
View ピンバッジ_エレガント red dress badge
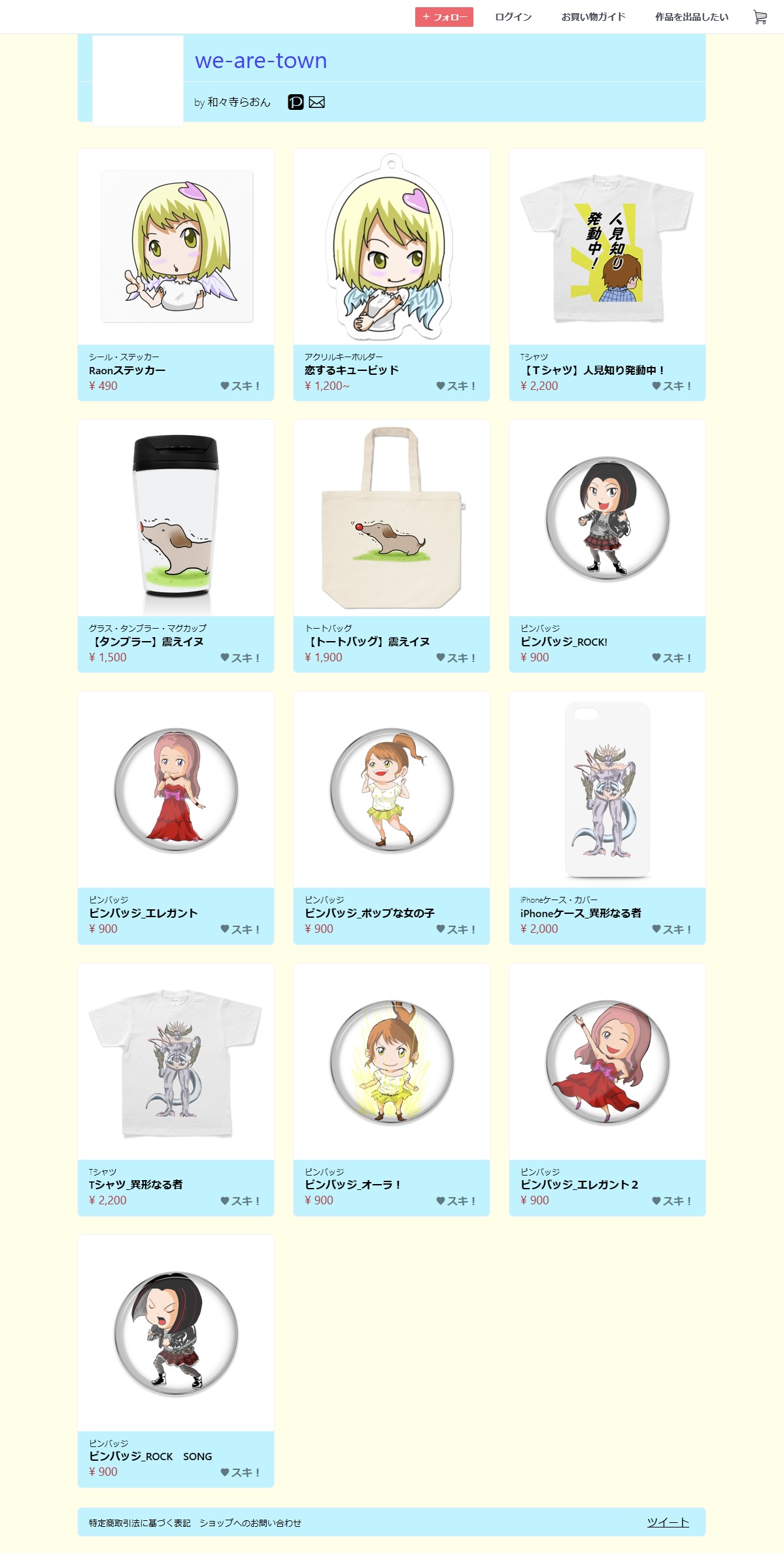pyautogui.click(x=175, y=790)
